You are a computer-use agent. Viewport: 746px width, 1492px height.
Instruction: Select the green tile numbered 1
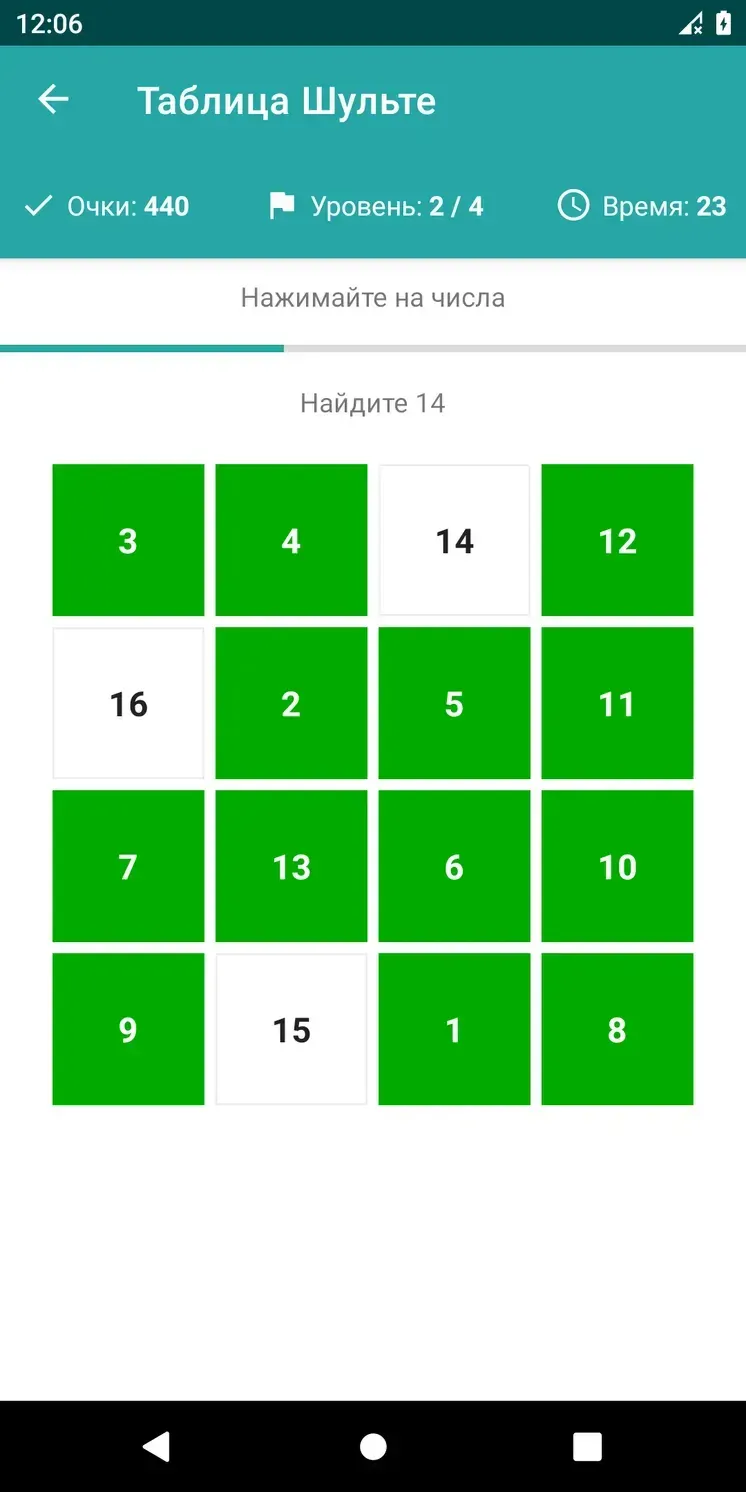coord(454,1029)
